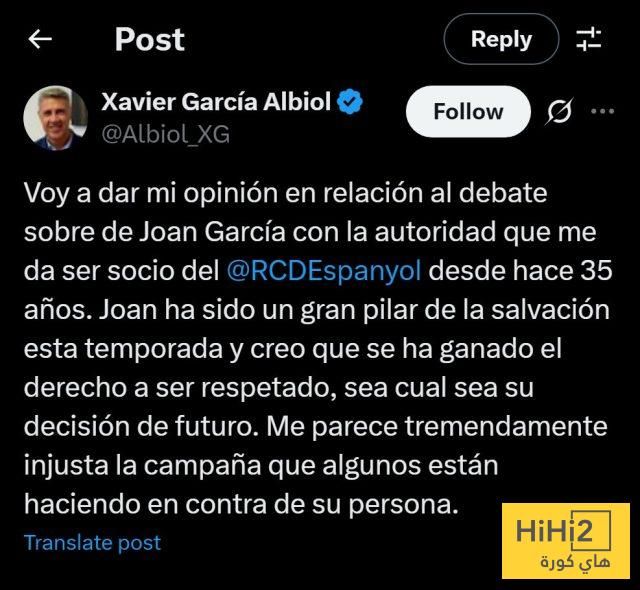Open Xavier García Albiol's profile picture

coord(52,117)
